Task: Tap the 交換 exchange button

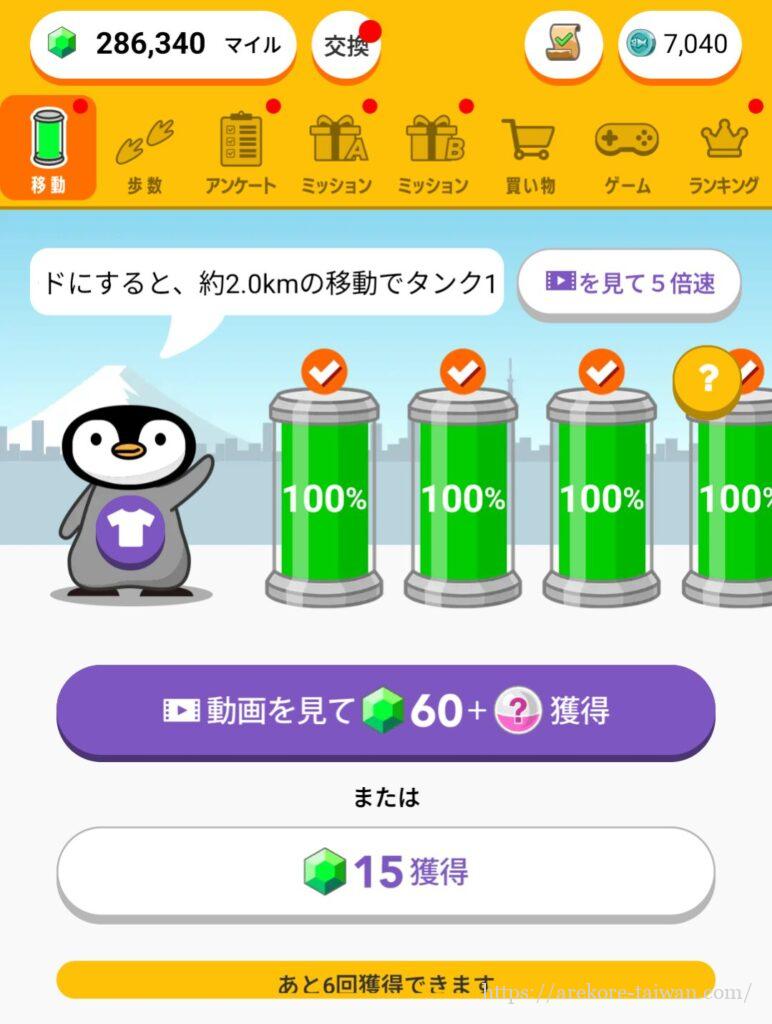Action: [x=346, y=45]
